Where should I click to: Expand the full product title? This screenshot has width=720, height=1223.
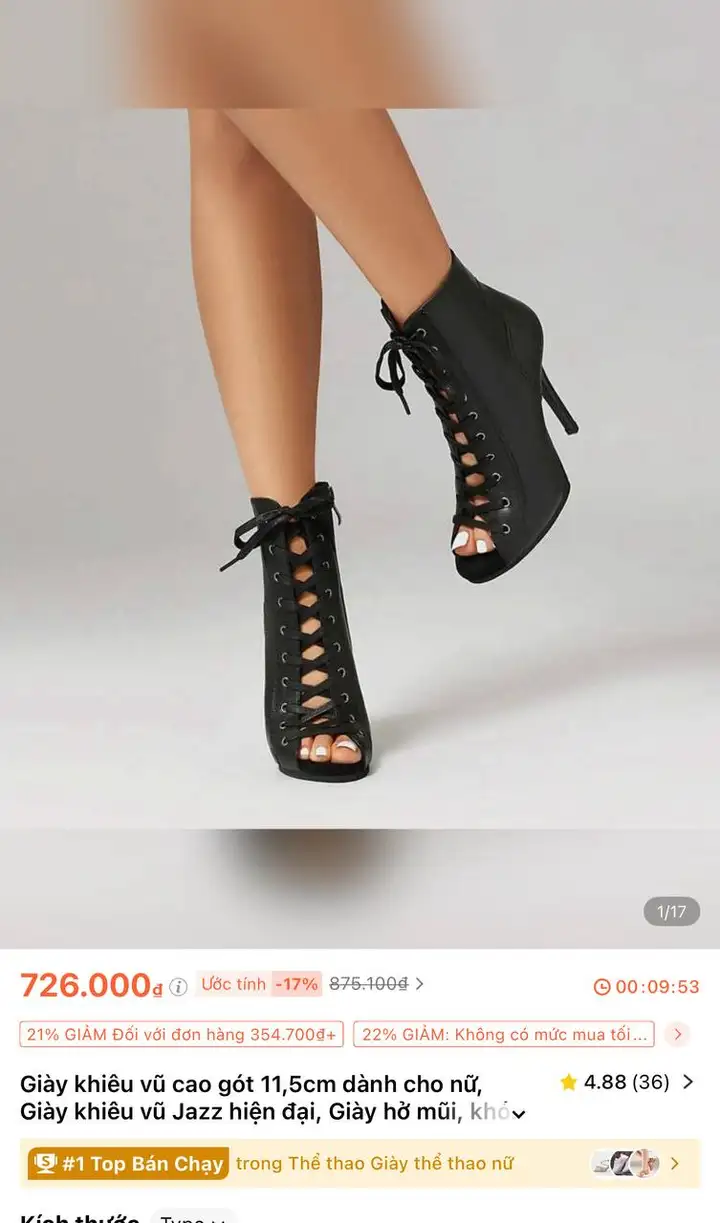518,1114
